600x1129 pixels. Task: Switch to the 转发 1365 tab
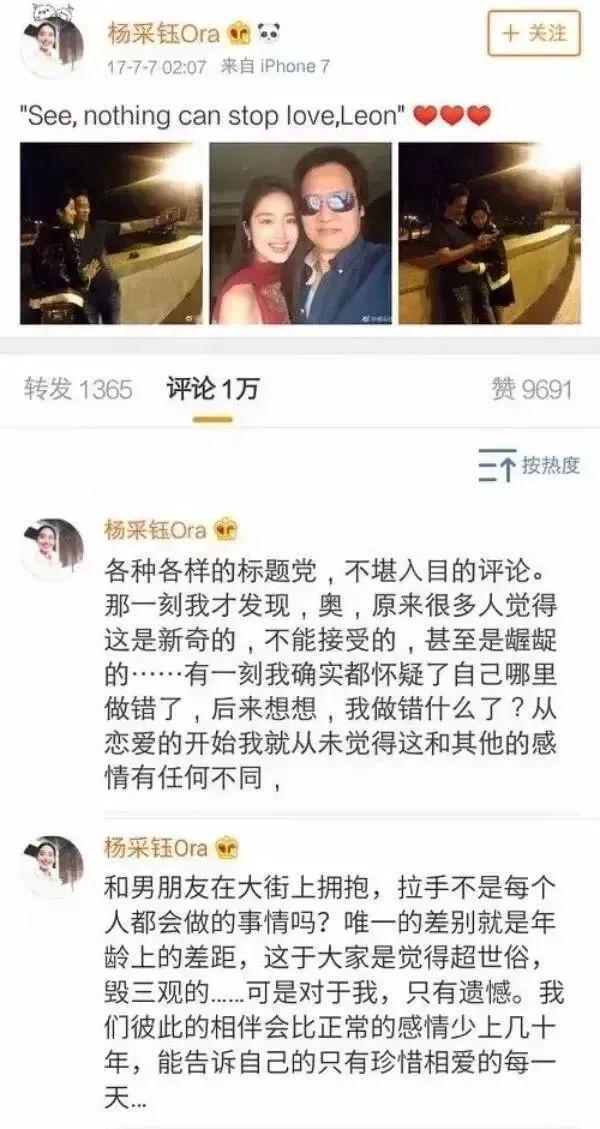point(78,389)
